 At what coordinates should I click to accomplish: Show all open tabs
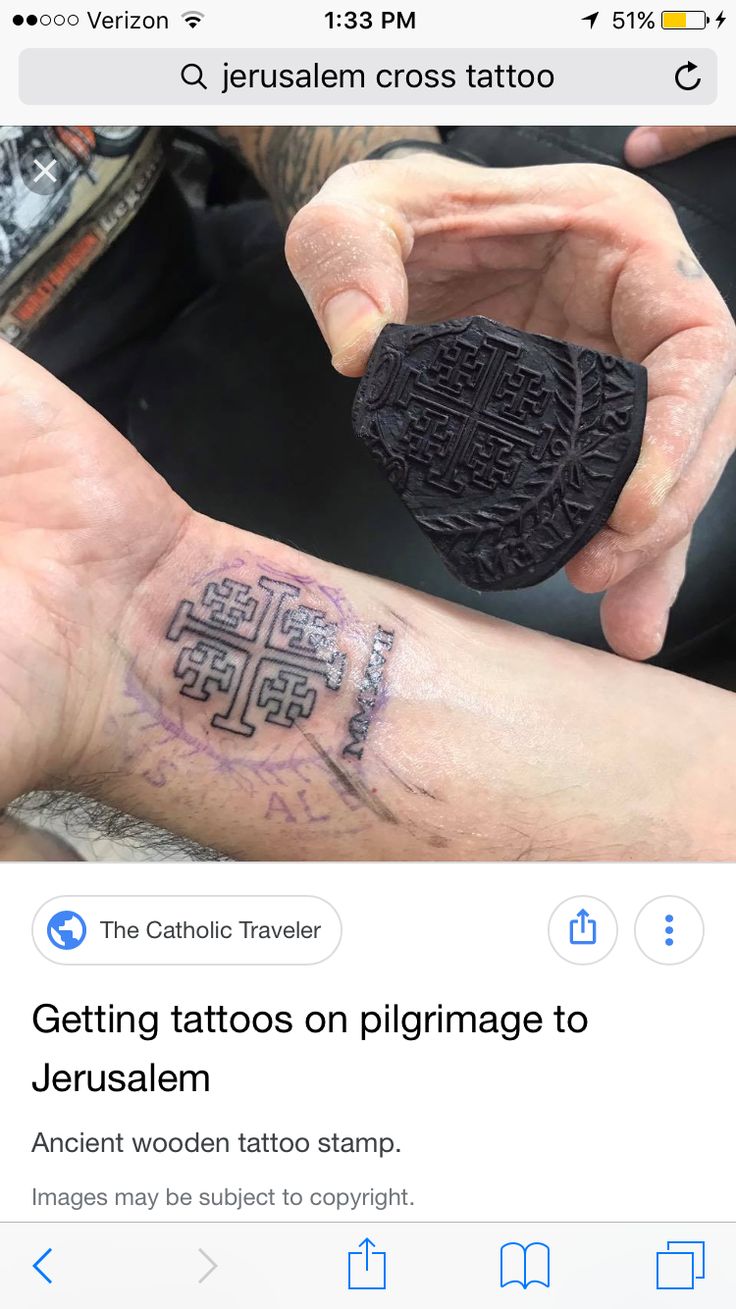(680, 1266)
